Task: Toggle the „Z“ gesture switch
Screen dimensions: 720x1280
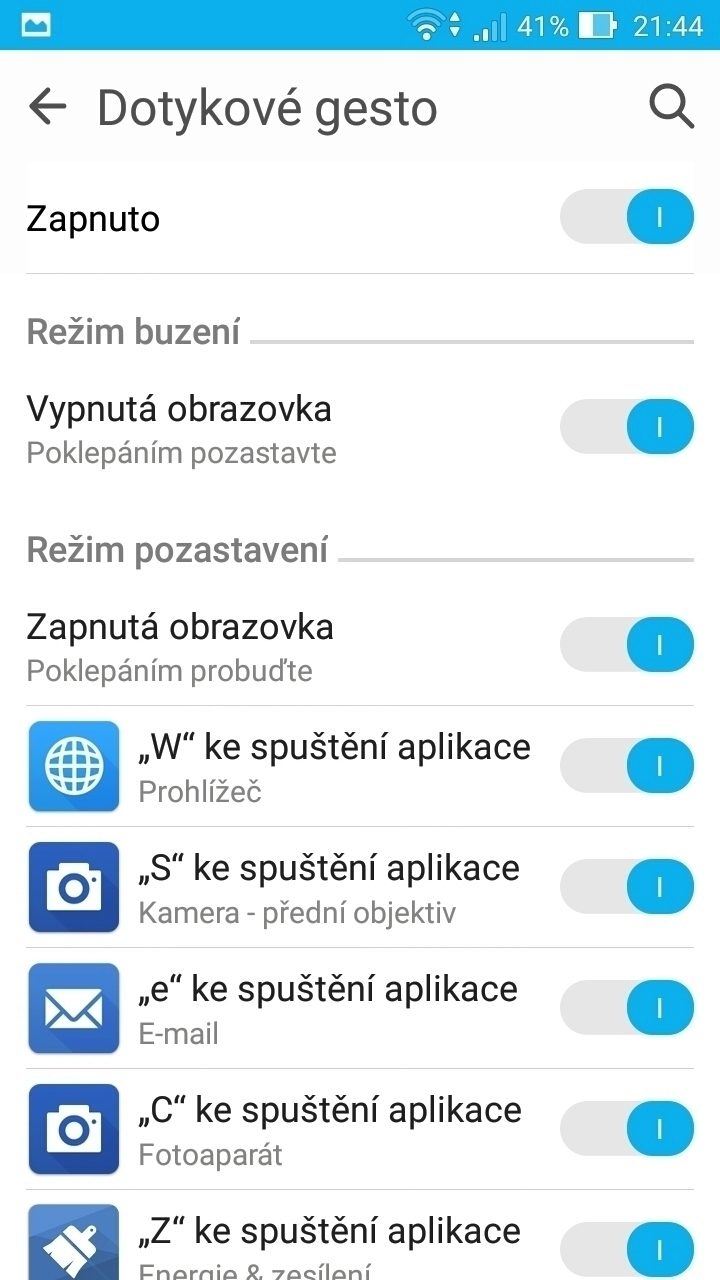Action: [x=626, y=1250]
